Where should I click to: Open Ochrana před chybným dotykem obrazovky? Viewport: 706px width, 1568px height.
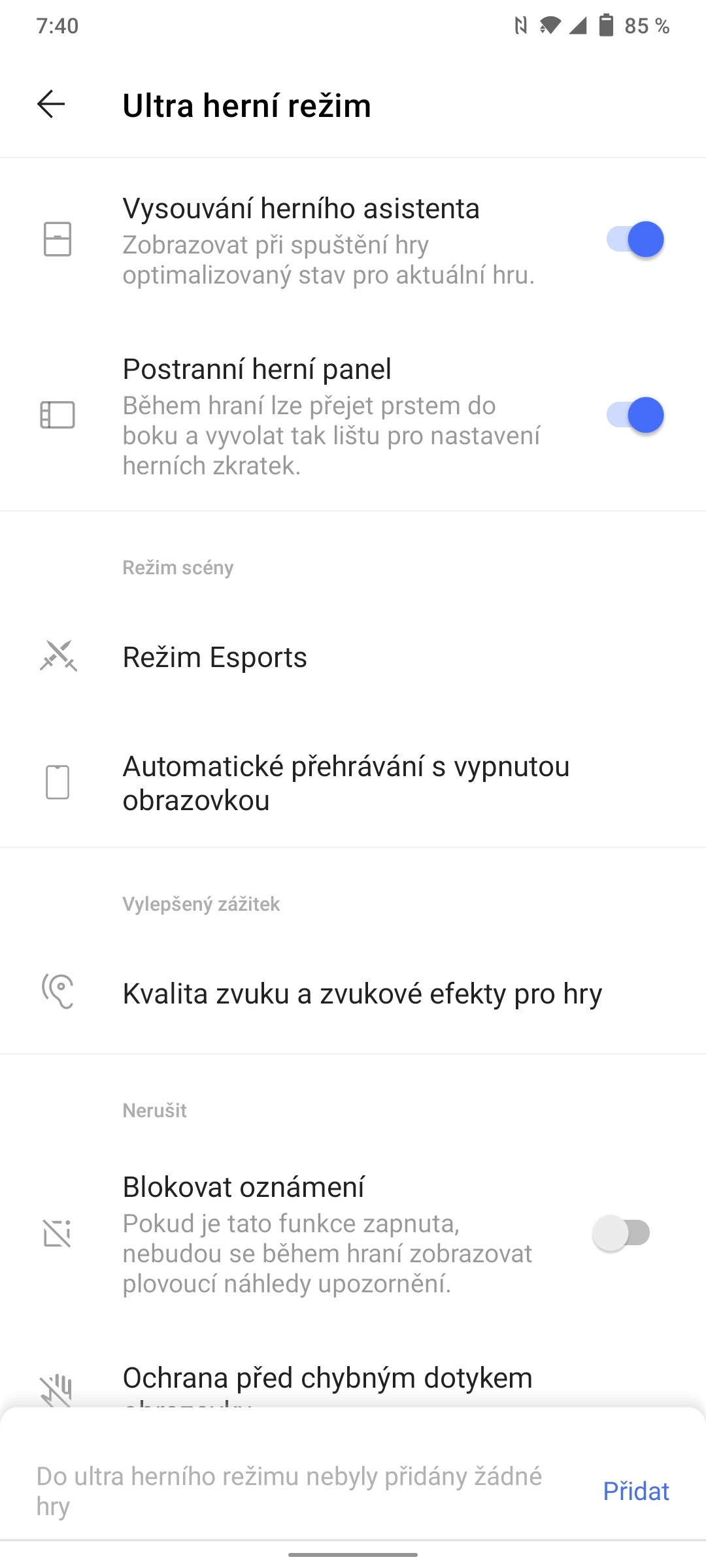[327, 1380]
